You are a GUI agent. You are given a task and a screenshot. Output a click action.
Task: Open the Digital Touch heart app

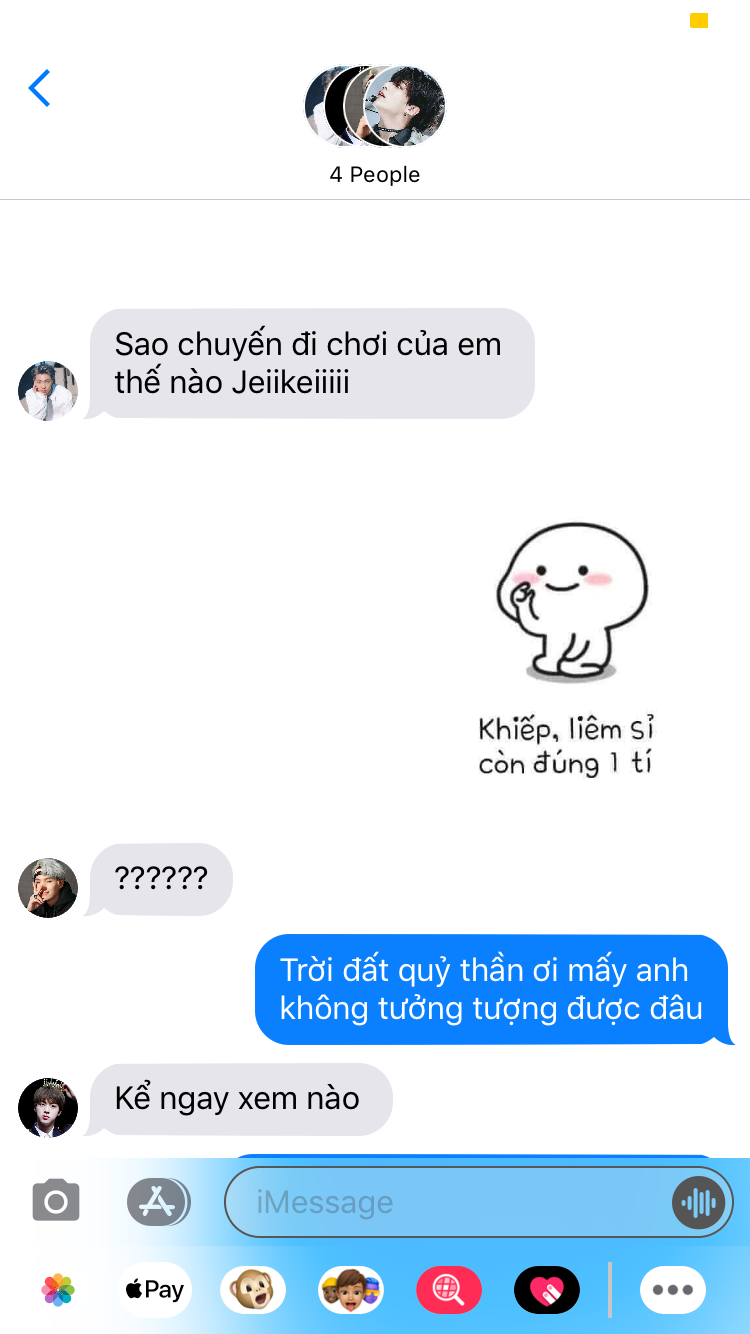(547, 1290)
